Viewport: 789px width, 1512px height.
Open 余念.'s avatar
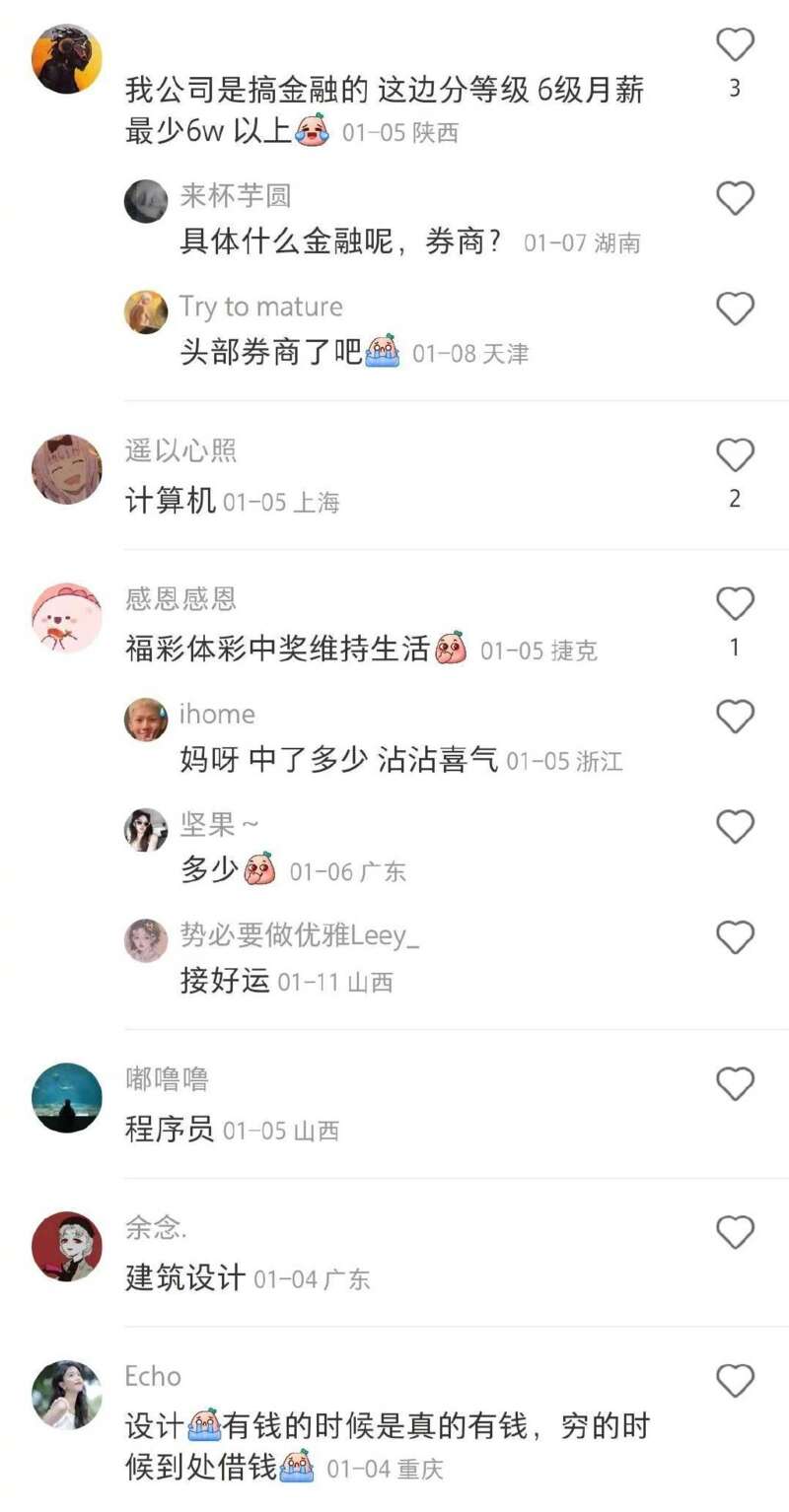(67, 1246)
